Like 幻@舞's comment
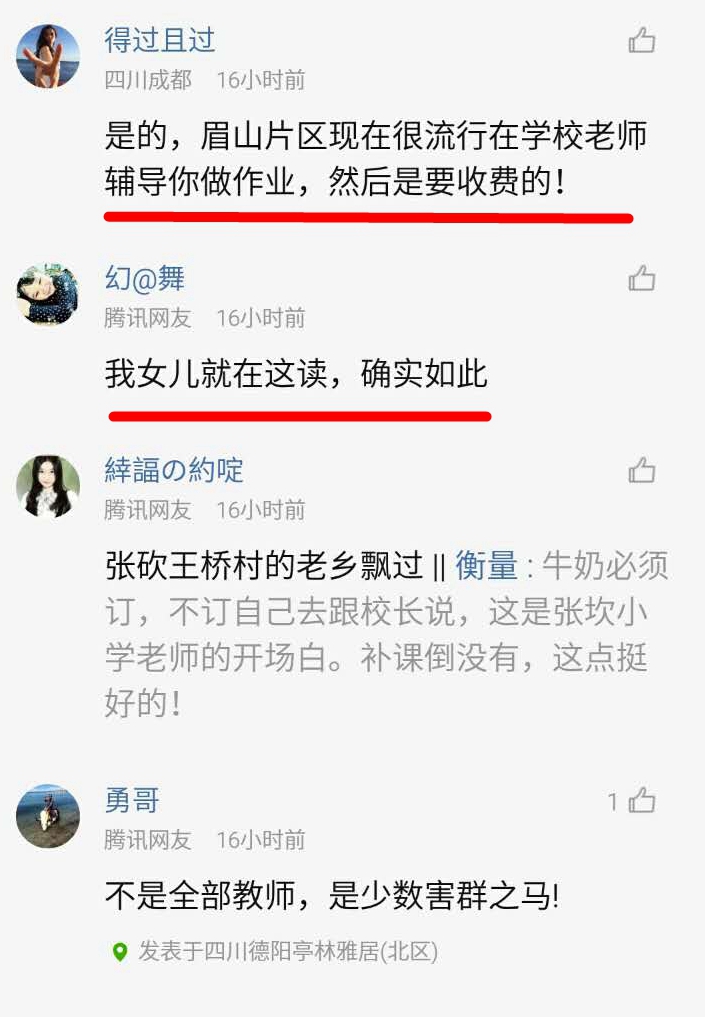Viewport: 705px width, 1017px height. coord(641,279)
